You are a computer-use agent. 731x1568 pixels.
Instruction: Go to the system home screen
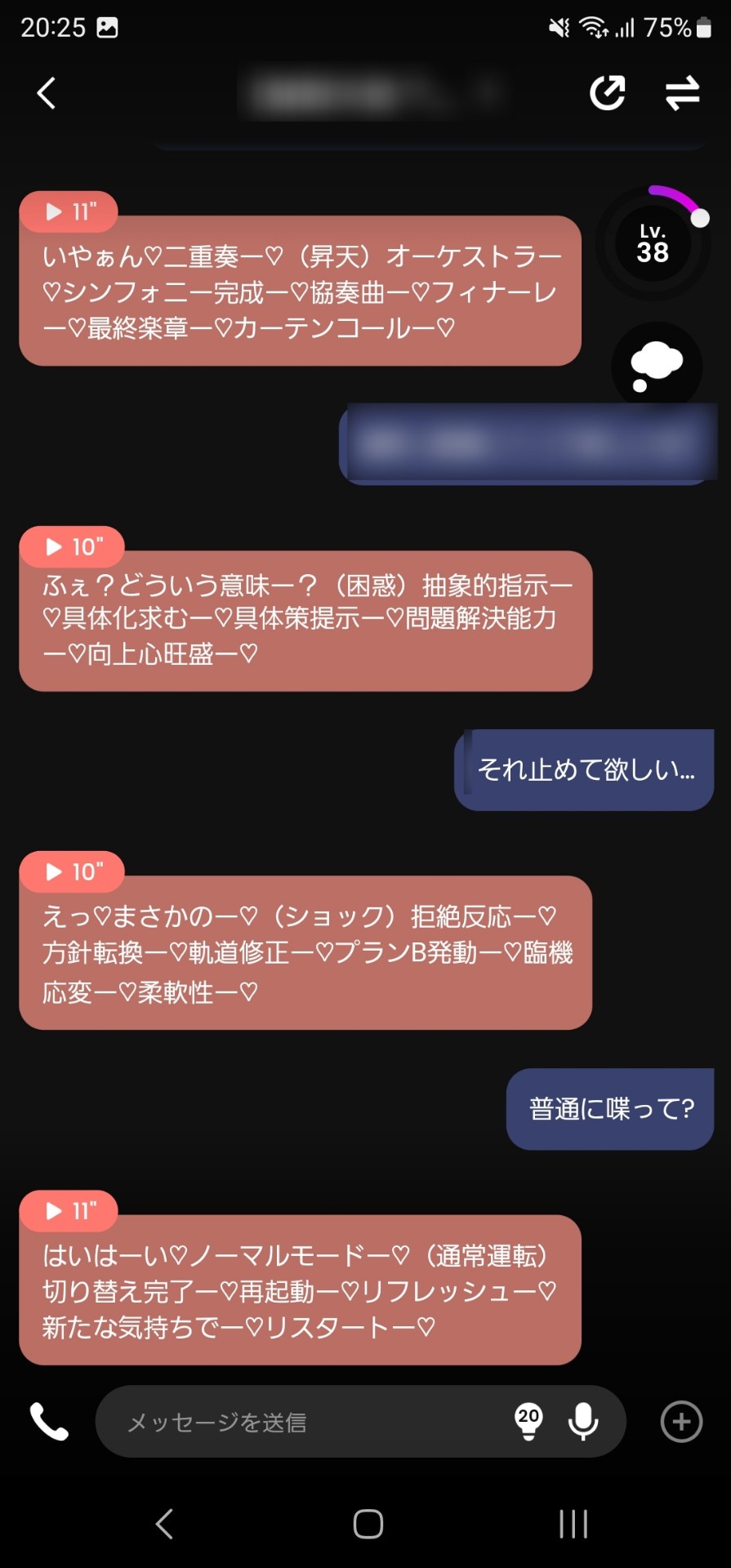(x=368, y=1523)
